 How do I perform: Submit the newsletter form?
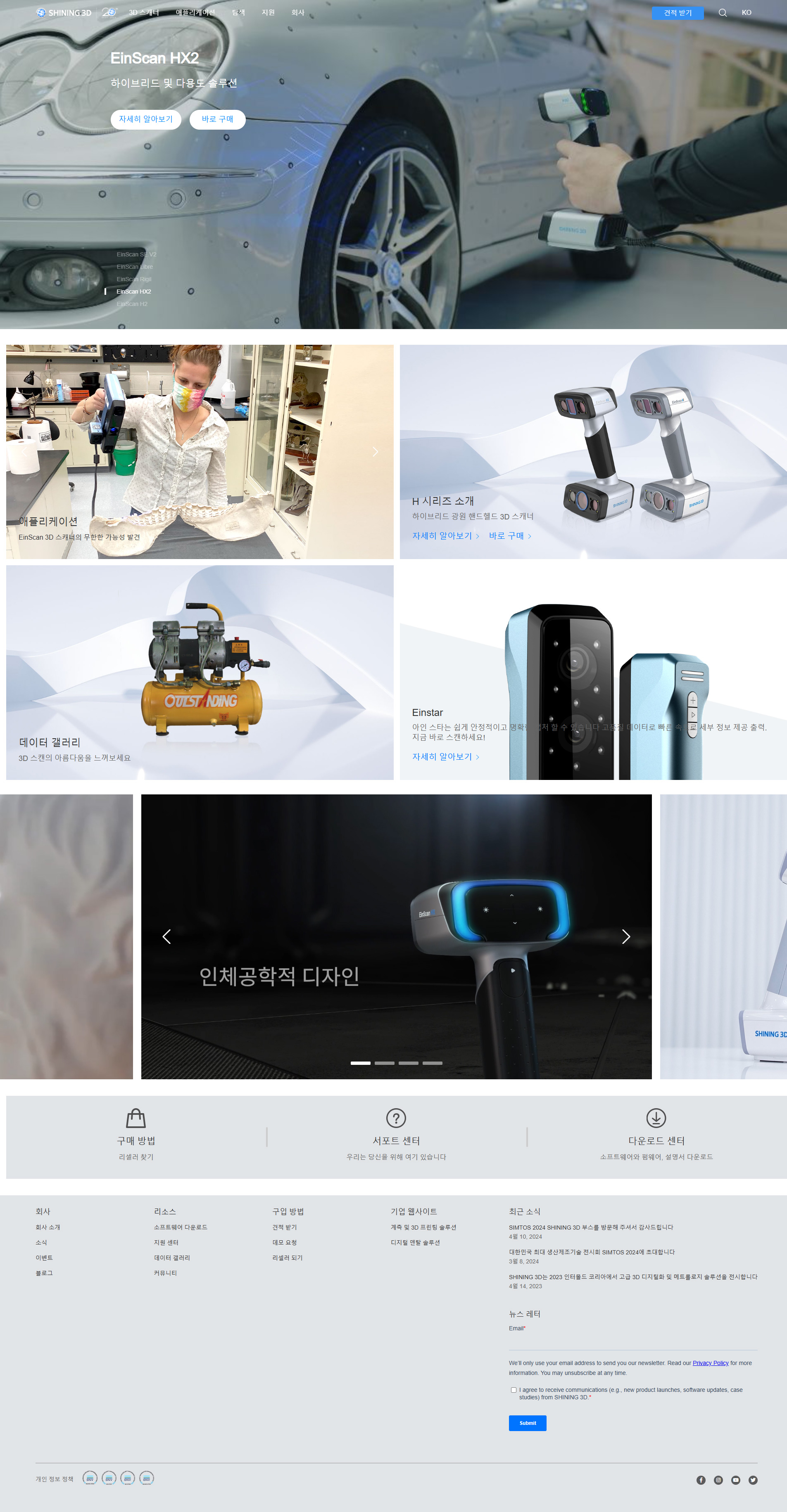click(x=527, y=1423)
